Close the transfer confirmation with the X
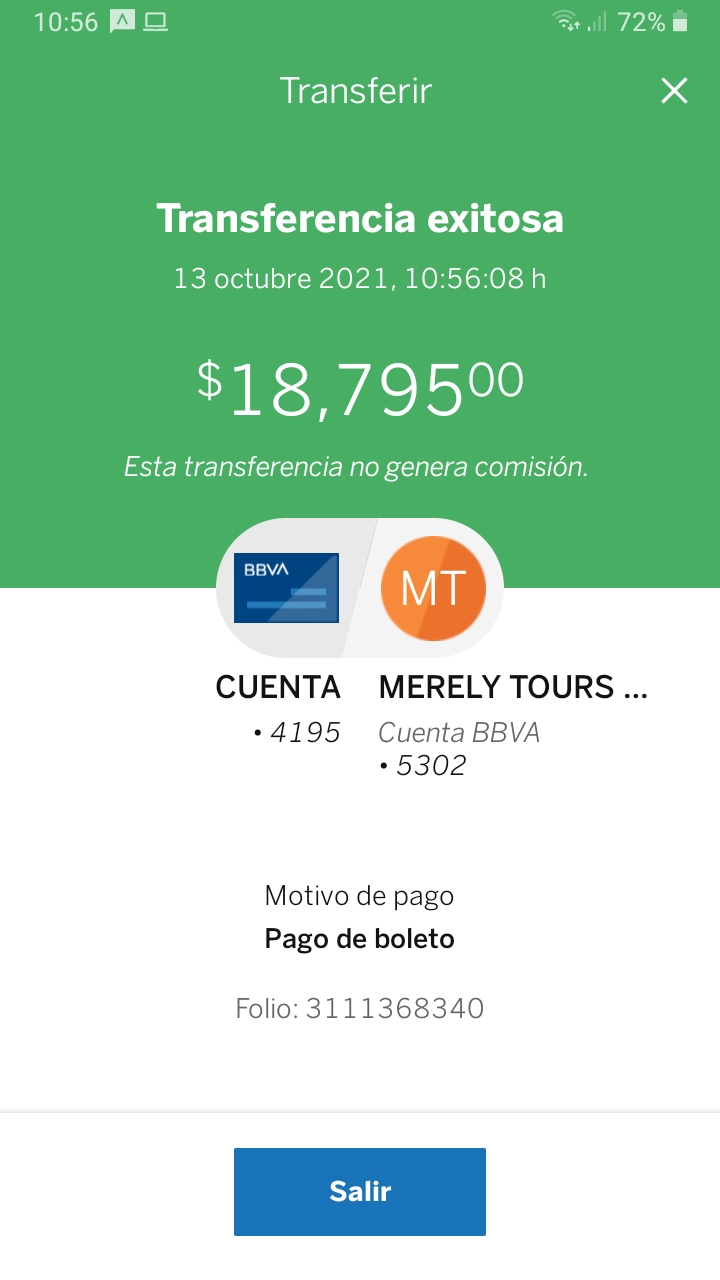 (x=675, y=91)
